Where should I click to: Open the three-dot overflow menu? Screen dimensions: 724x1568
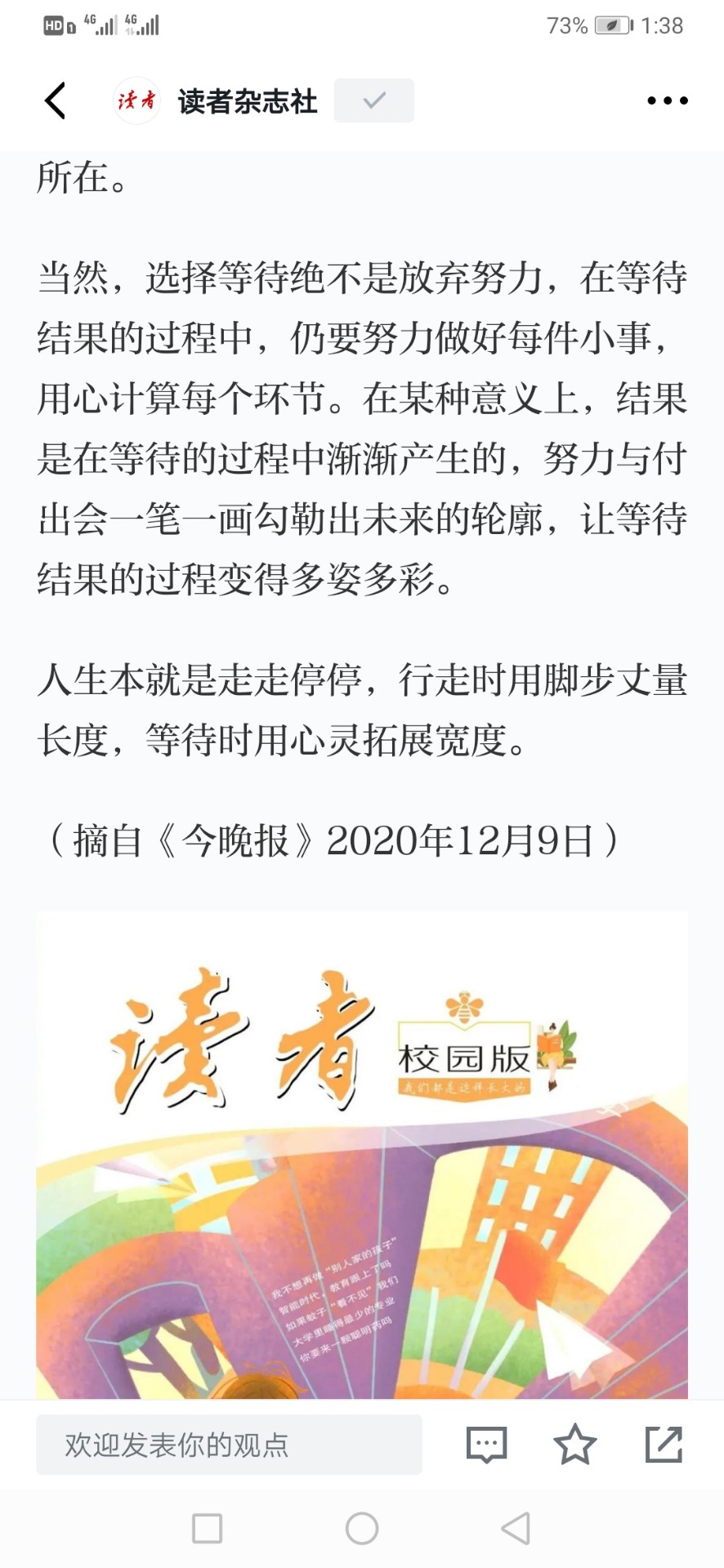pyautogui.click(x=667, y=100)
